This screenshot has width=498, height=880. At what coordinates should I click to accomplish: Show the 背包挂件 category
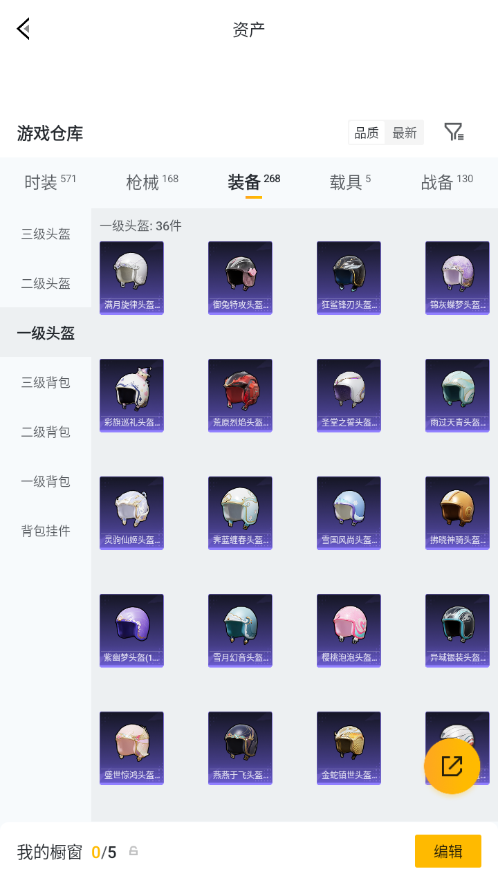coord(45,530)
